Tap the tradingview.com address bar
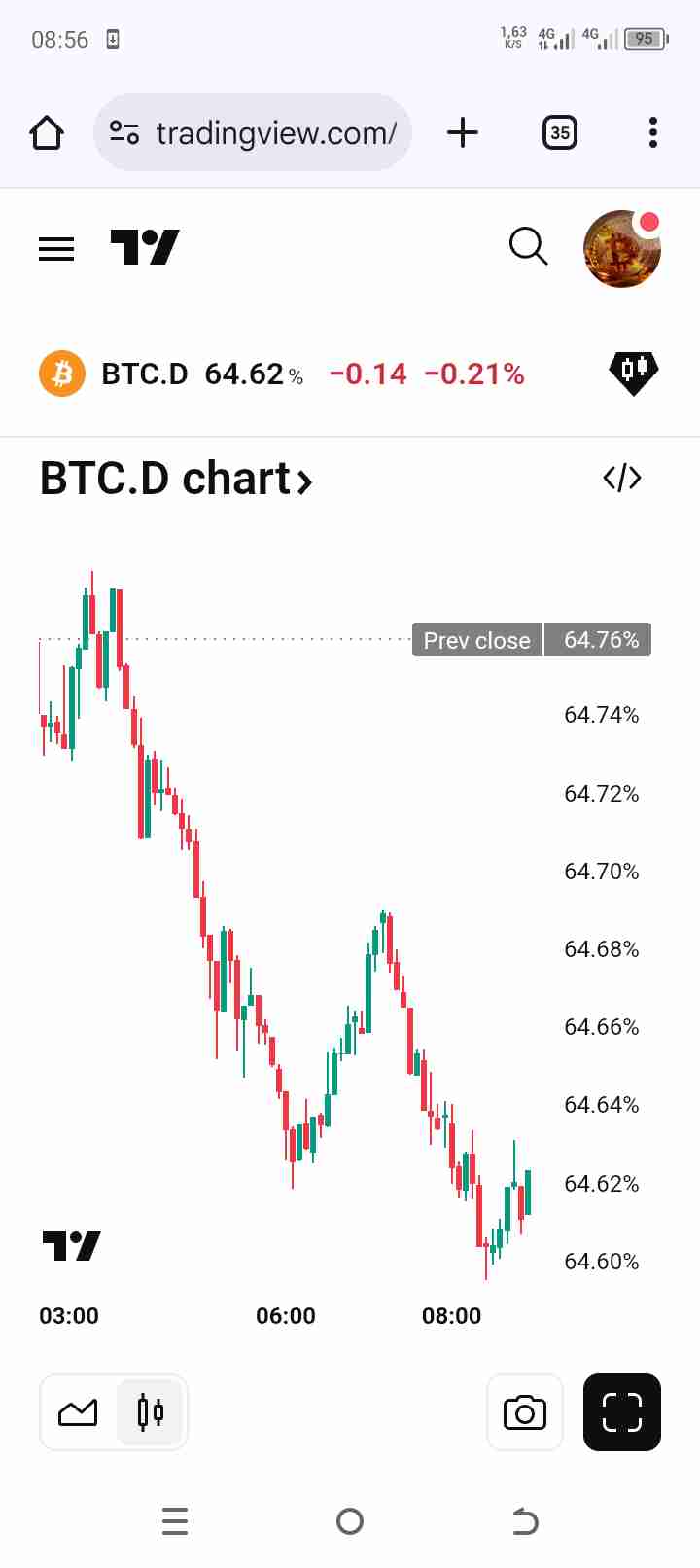Viewport: 700px width, 1568px height. (x=253, y=132)
